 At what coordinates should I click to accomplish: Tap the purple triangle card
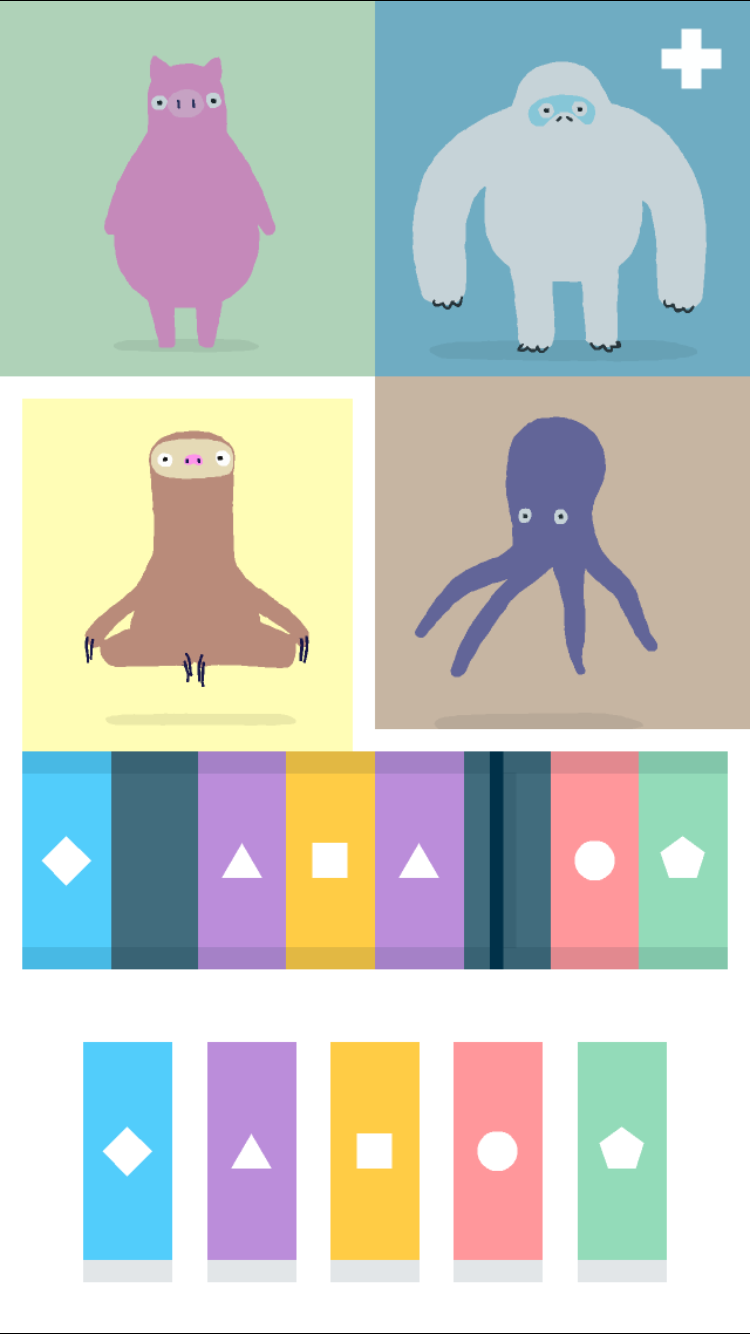(251, 1150)
